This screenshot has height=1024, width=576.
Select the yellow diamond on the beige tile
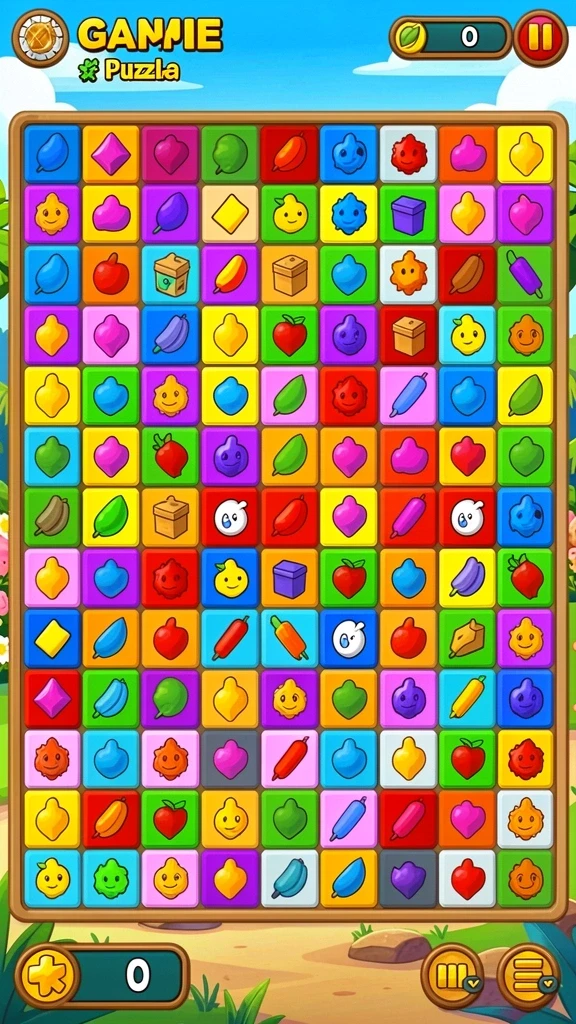231,214
